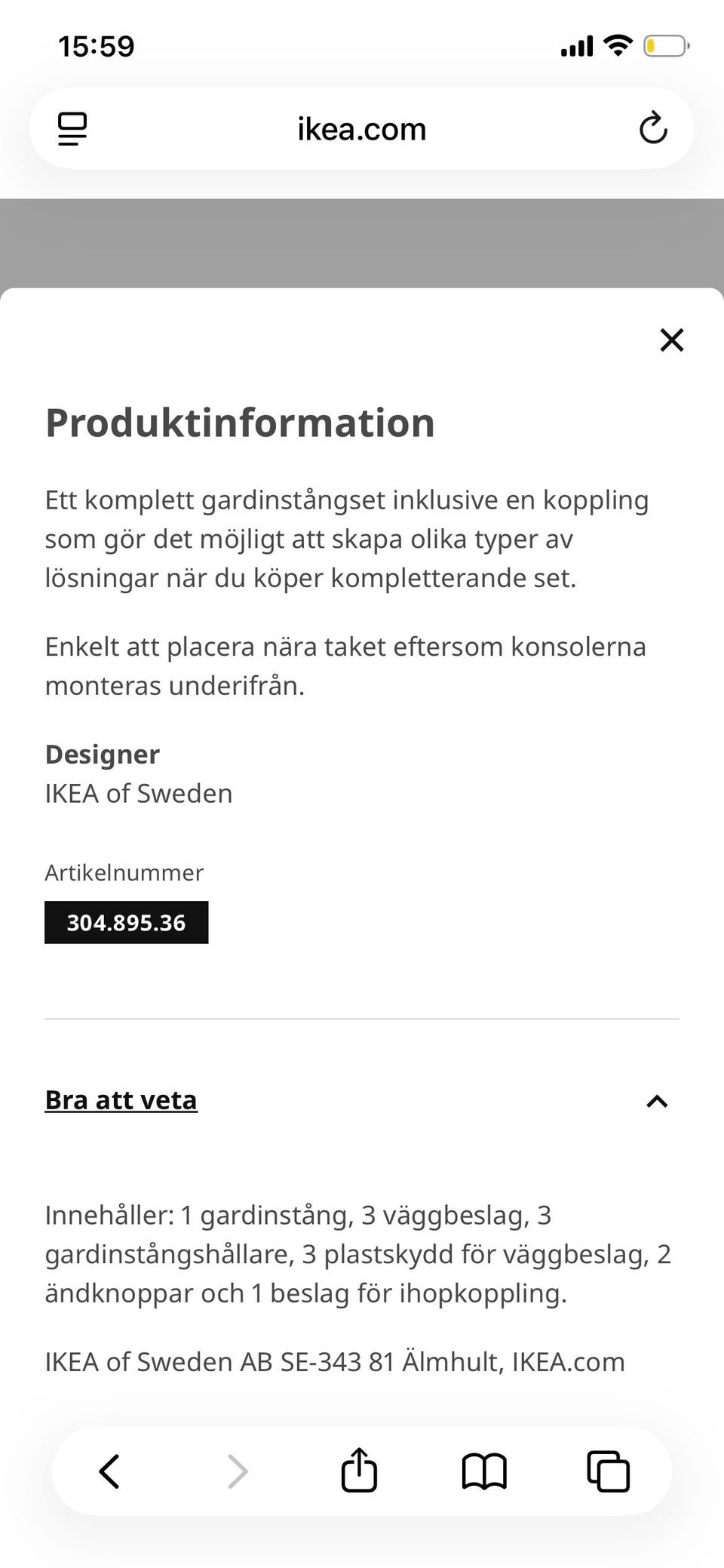Open Safari Bookmarks
Image resolution: width=724 pixels, height=1568 pixels.
pyautogui.click(x=485, y=1470)
